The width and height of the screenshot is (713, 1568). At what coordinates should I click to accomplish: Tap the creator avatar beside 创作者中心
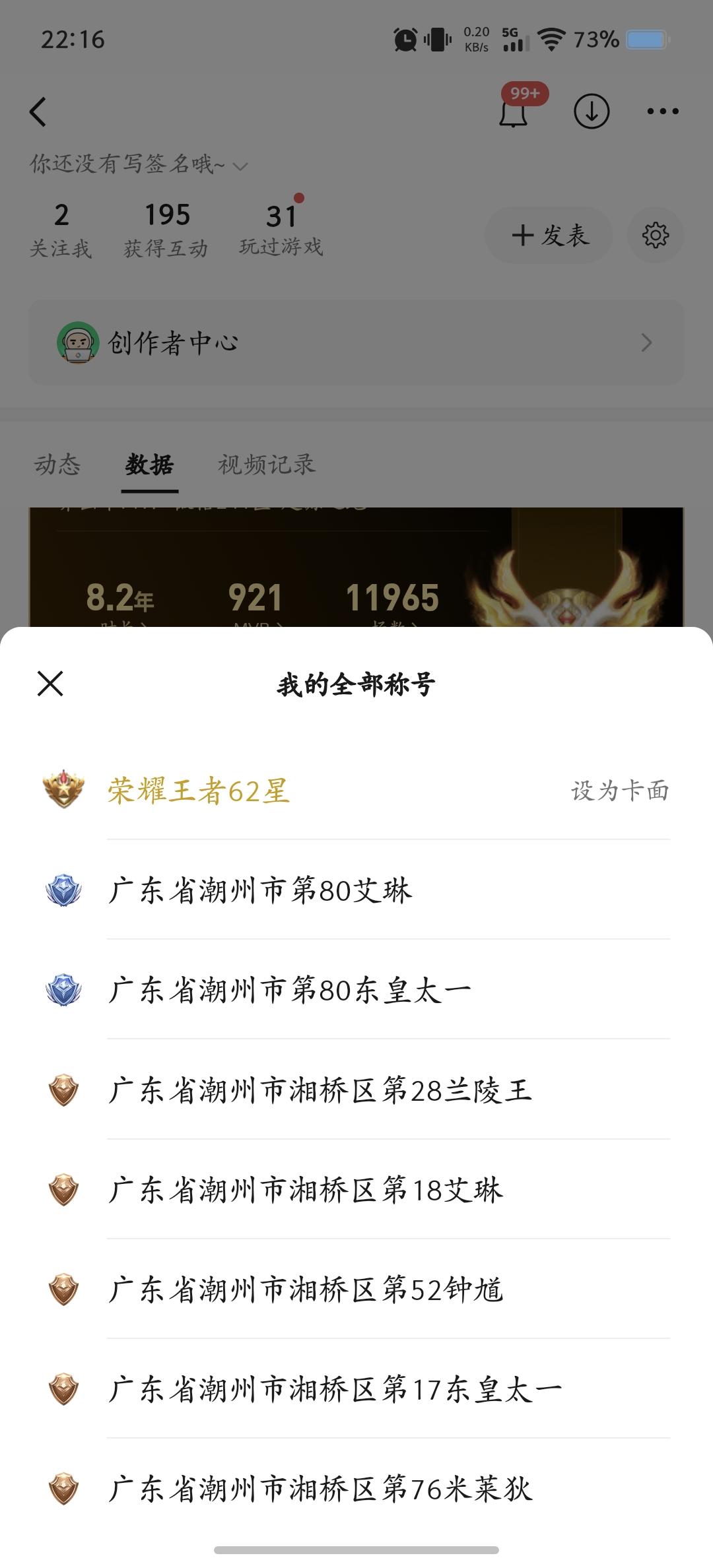tap(76, 343)
